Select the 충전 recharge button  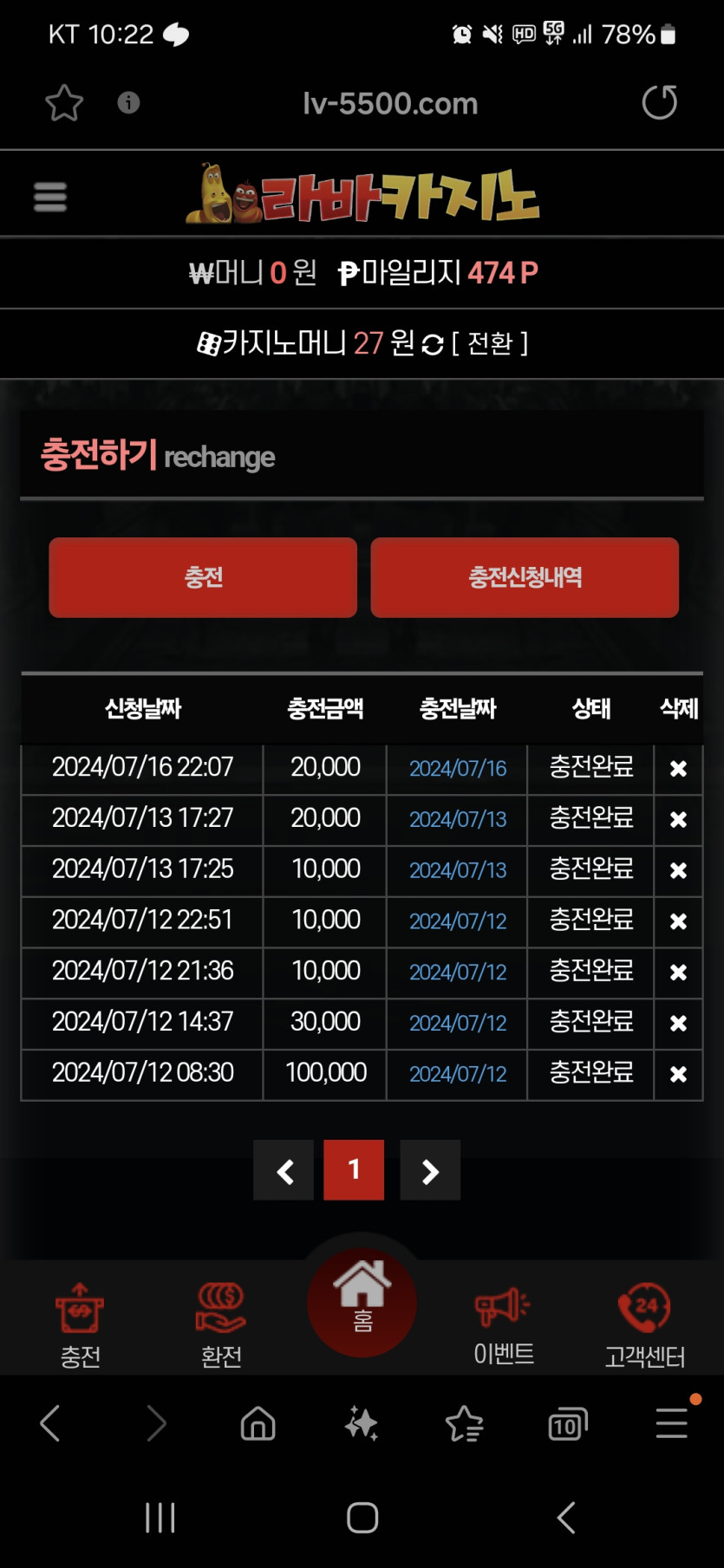203,577
